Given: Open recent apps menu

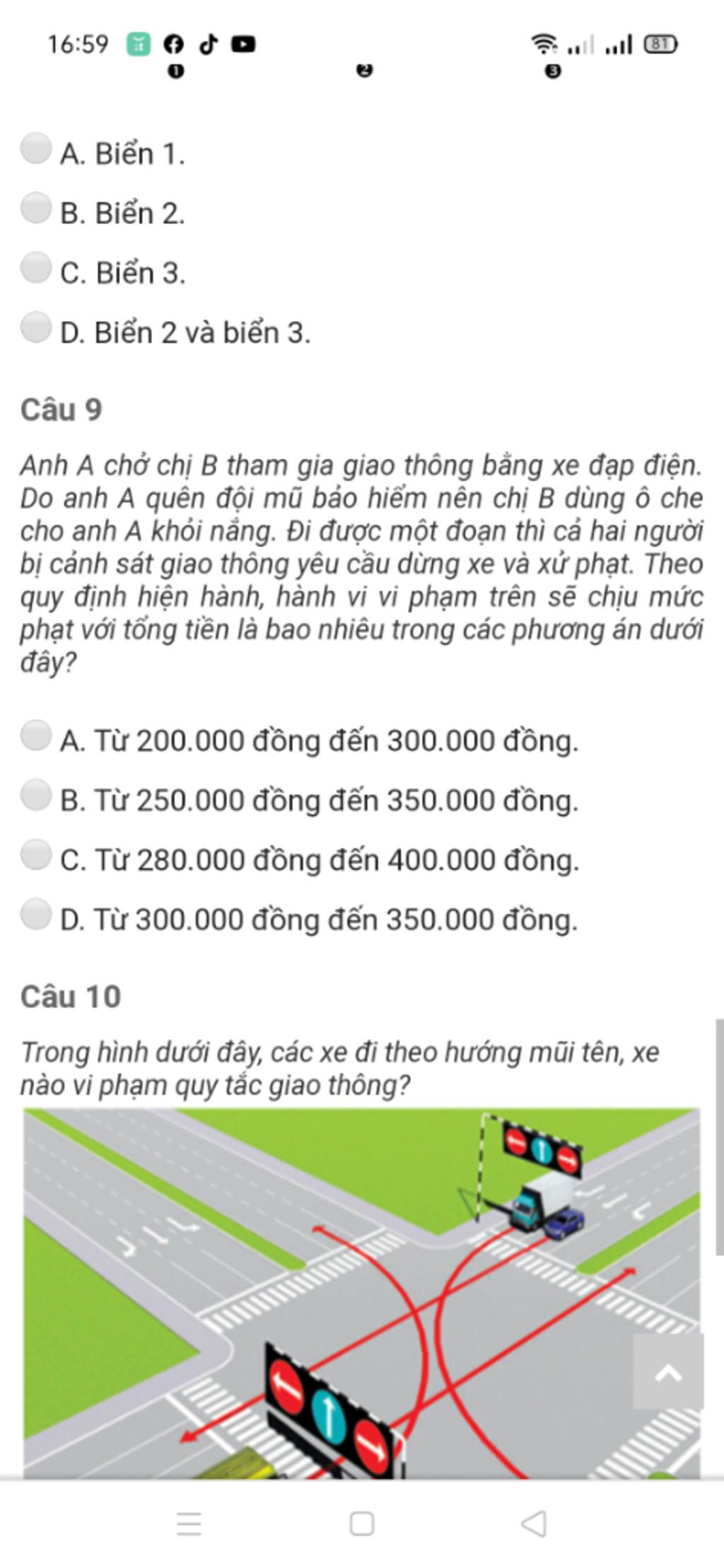Looking at the screenshot, I should (189, 1523).
